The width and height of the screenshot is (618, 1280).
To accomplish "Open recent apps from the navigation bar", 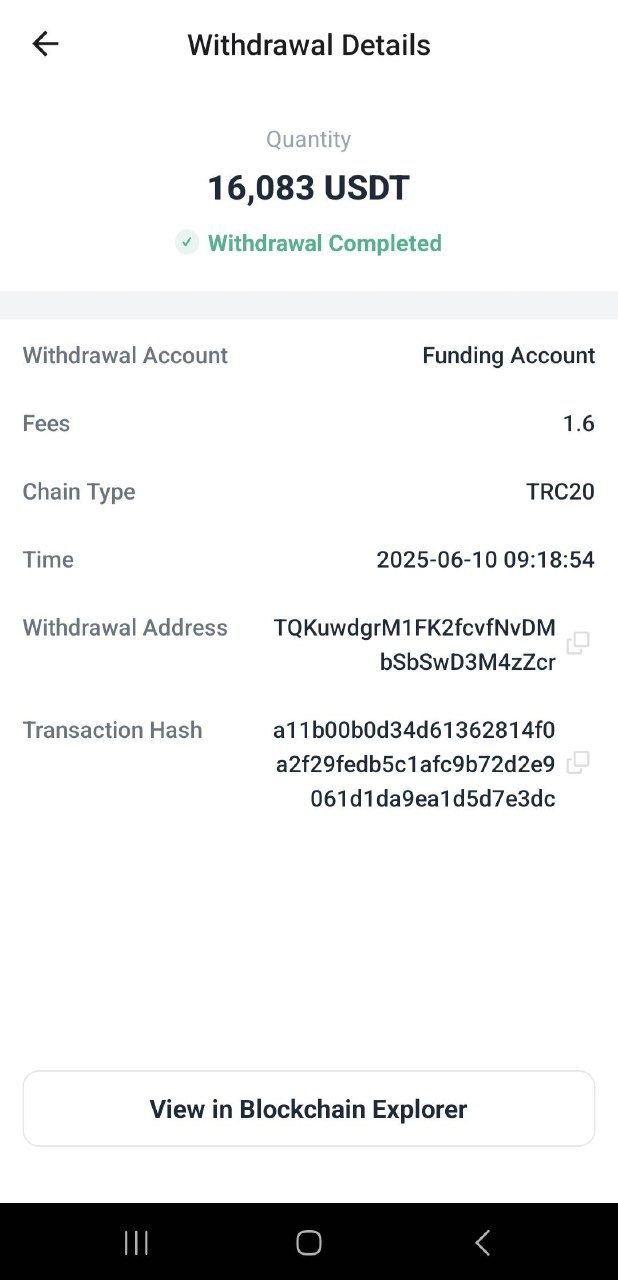I will (136, 1242).
